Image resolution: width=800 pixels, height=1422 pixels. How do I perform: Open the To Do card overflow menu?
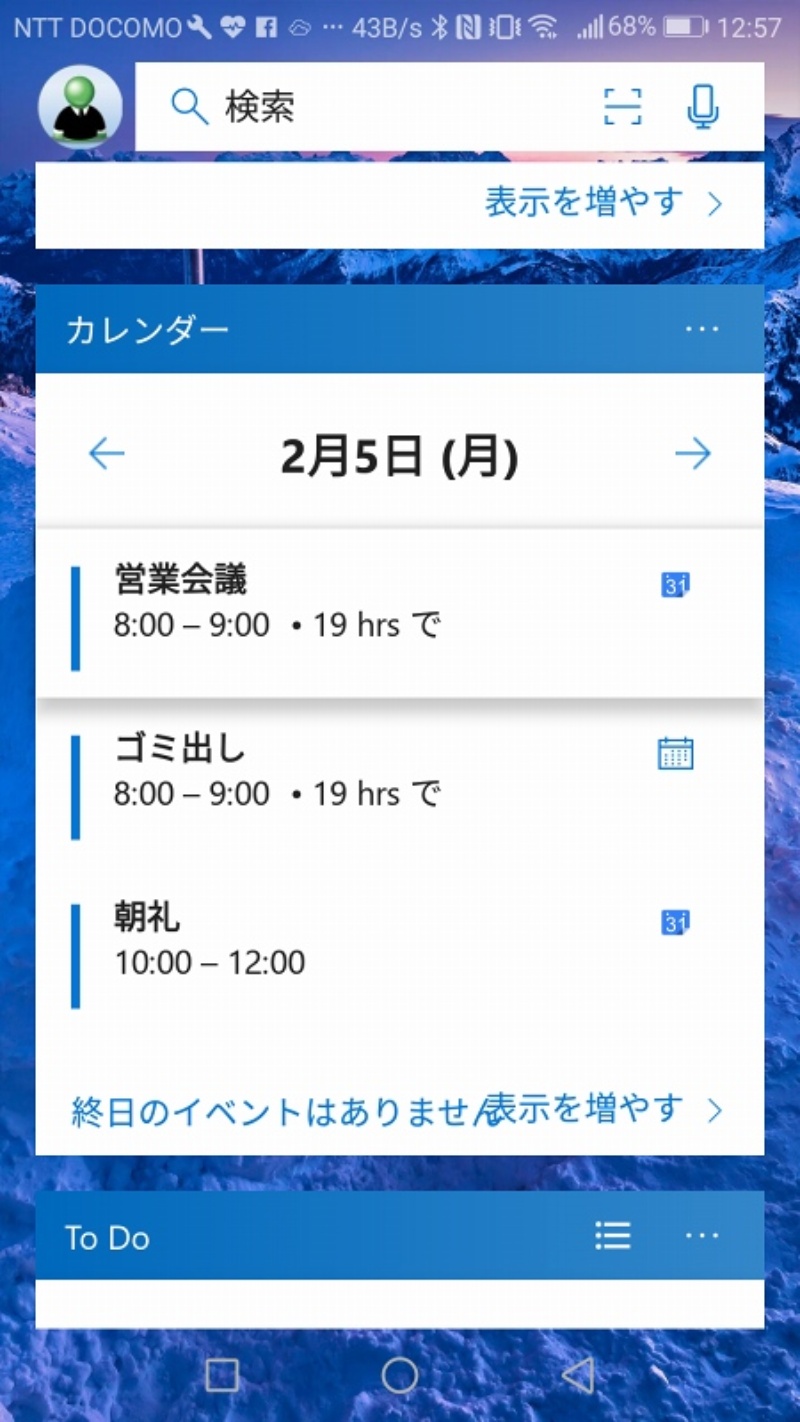point(702,1237)
